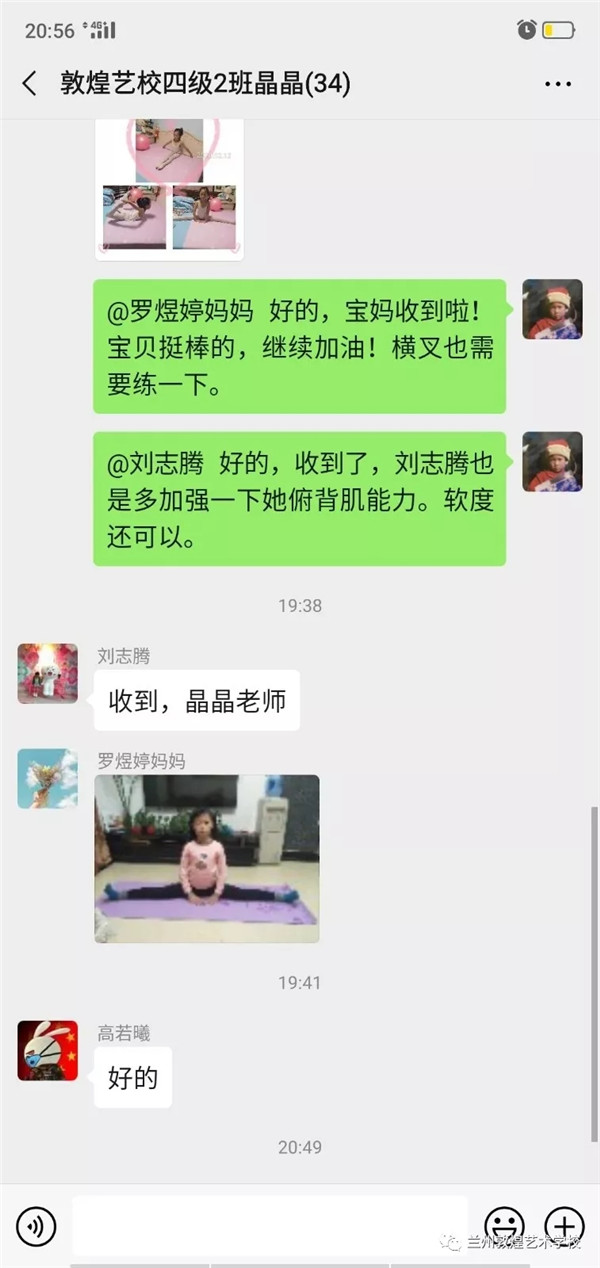Open the group chat details menu

coord(557,84)
